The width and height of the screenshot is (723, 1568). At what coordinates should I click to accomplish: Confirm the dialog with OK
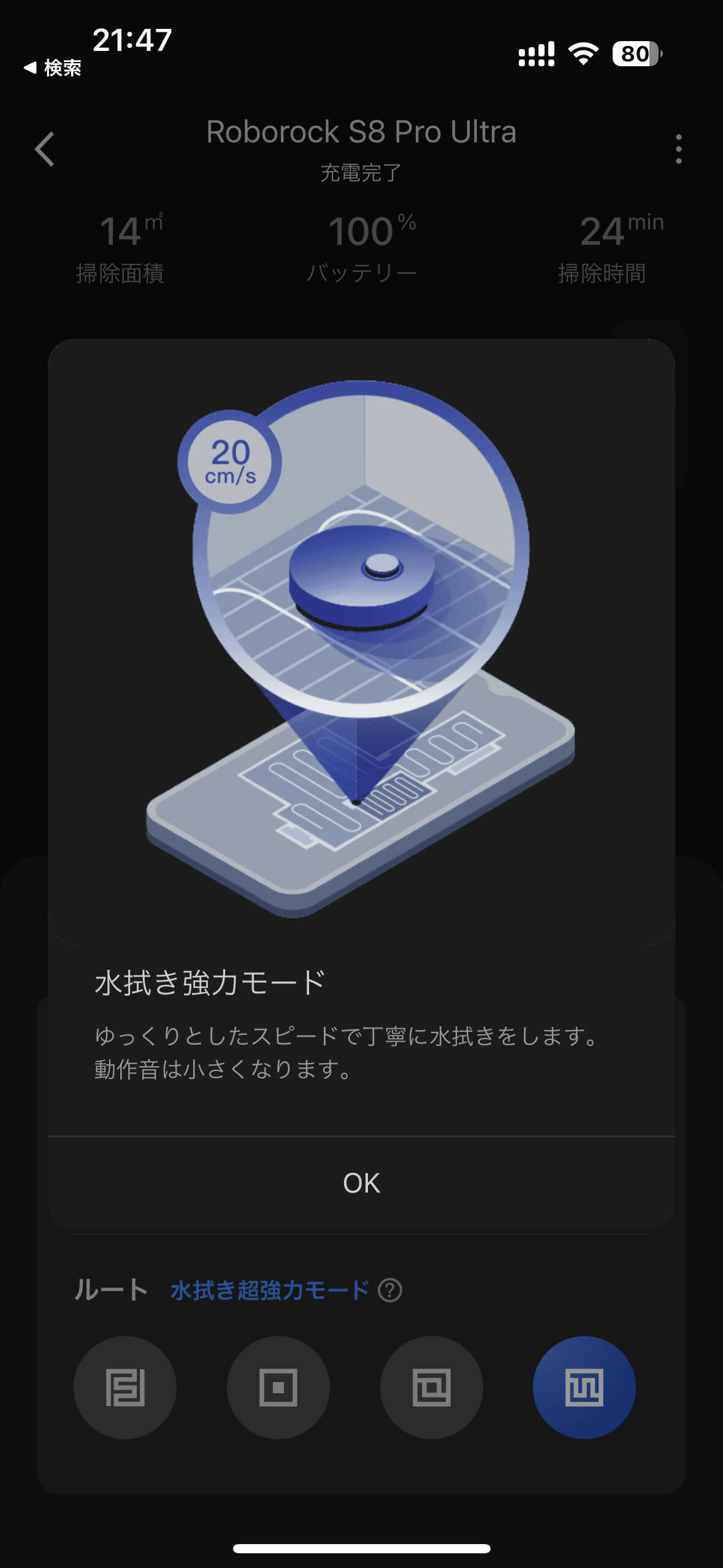coord(361,1183)
